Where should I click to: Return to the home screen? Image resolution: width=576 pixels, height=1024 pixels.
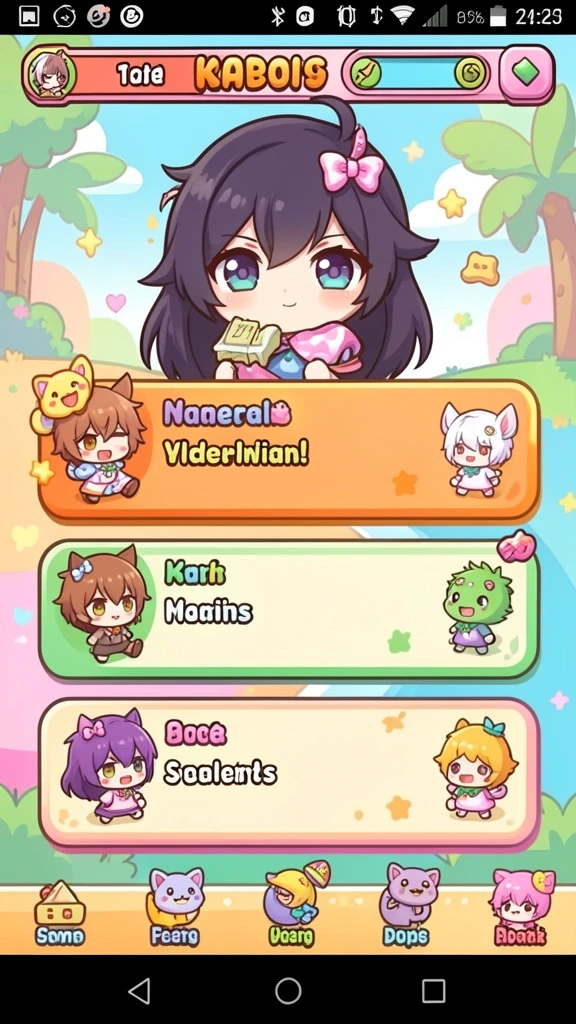coord(288,990)
